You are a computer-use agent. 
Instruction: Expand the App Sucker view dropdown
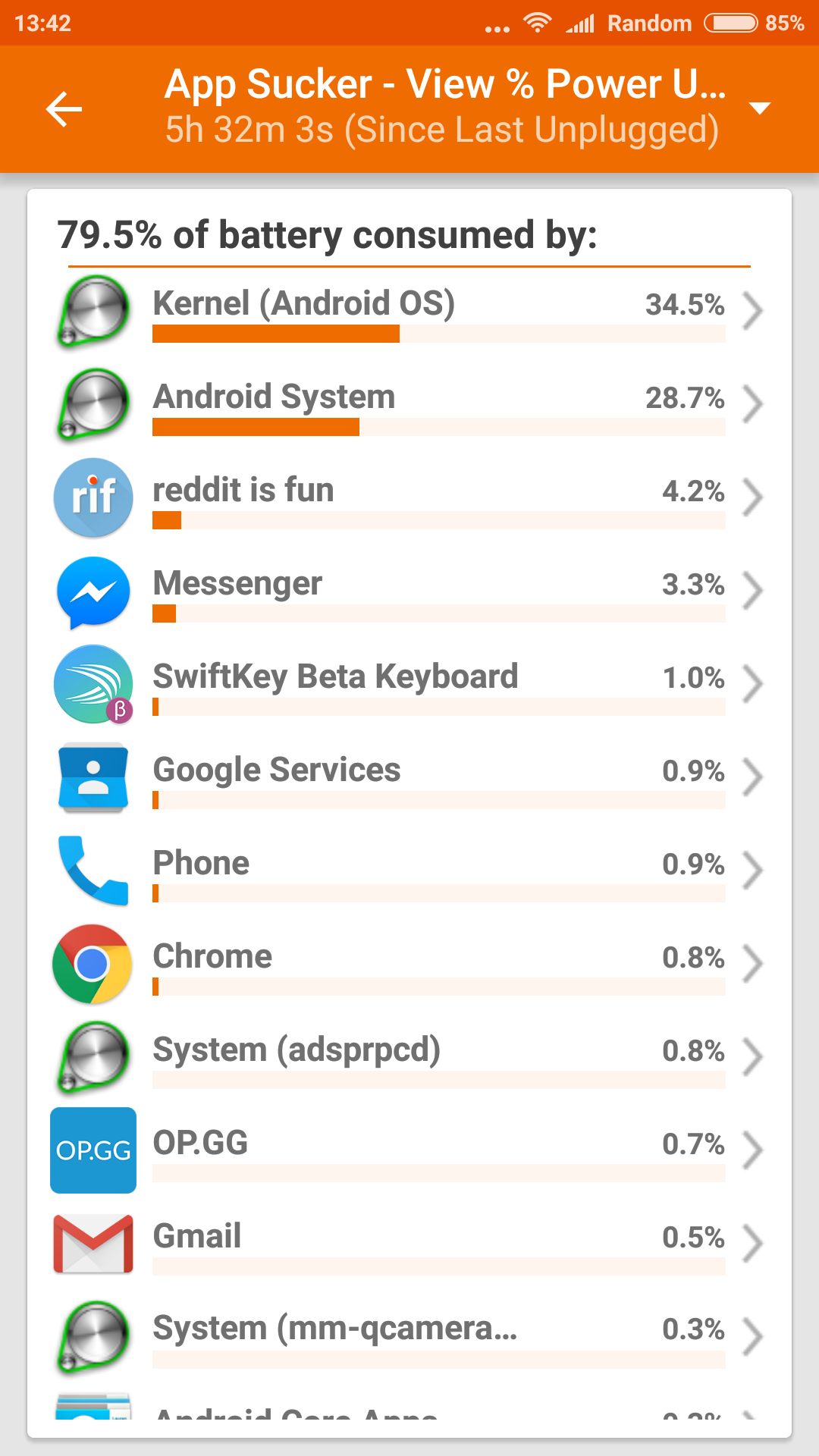(759, 108)
